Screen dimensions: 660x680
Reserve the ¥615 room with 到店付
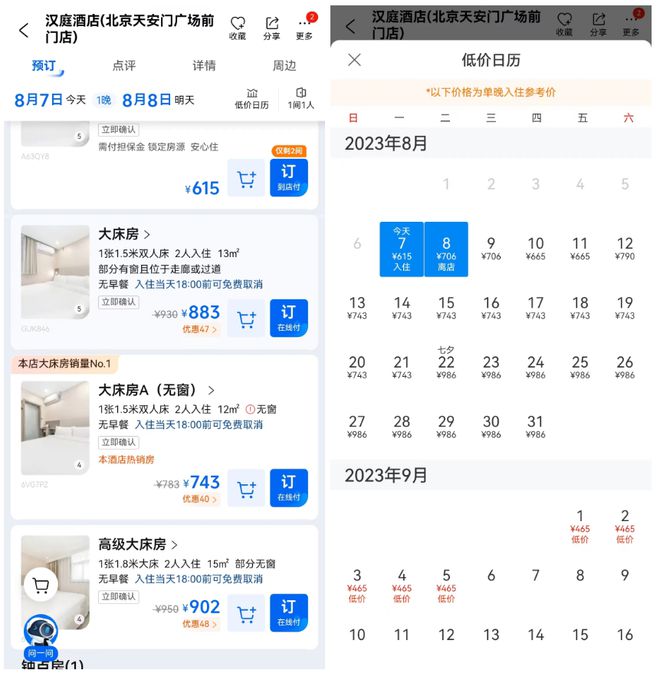[288, 179]
